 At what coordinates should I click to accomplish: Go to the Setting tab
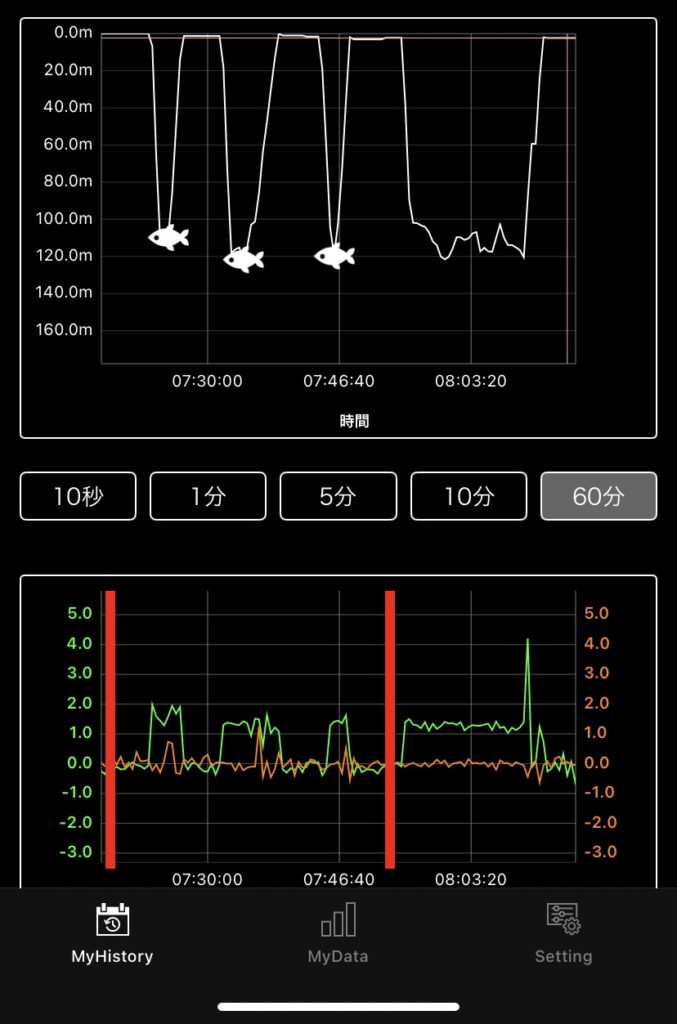[x=563, y=934]
